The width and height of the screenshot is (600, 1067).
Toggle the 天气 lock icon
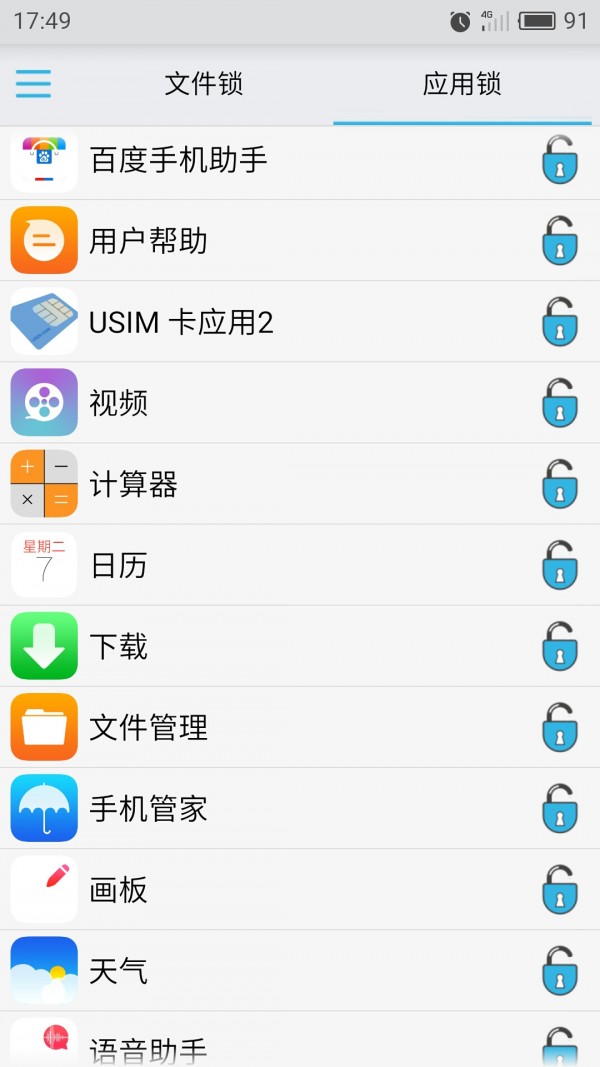pyautogui.click(x=560, y=970)
